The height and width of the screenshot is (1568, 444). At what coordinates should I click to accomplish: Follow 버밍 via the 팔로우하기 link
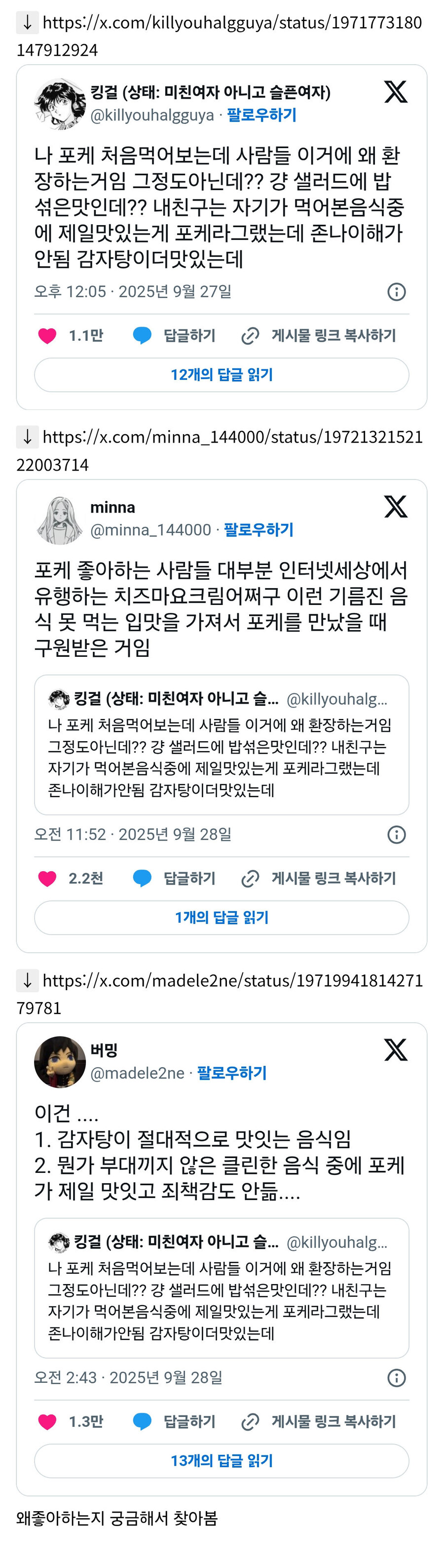point(232,1073)
